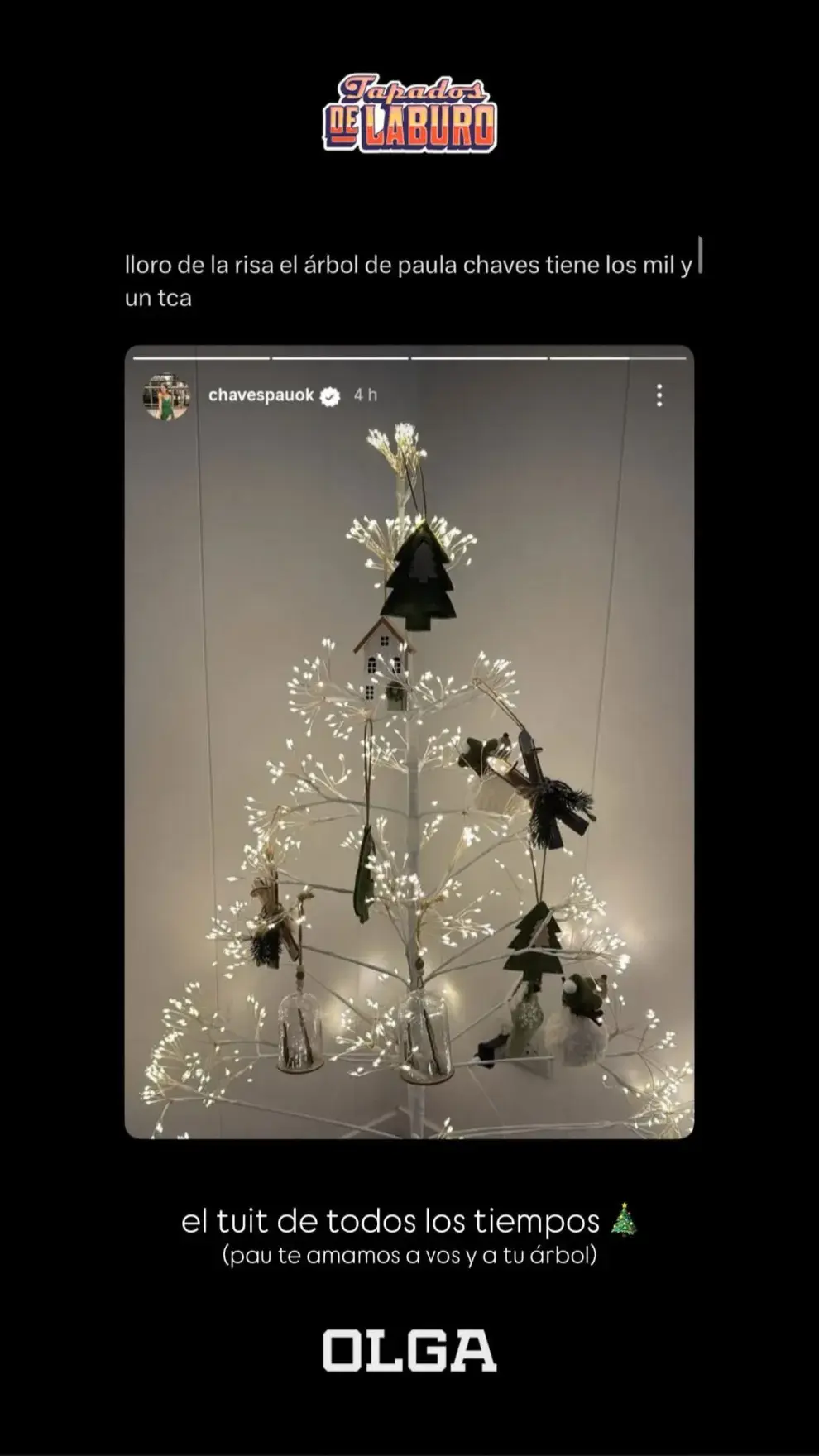The height and width of the screenshot is (1456, 819).
Task: Click the '4 h' timestamp
Action: 365,395
